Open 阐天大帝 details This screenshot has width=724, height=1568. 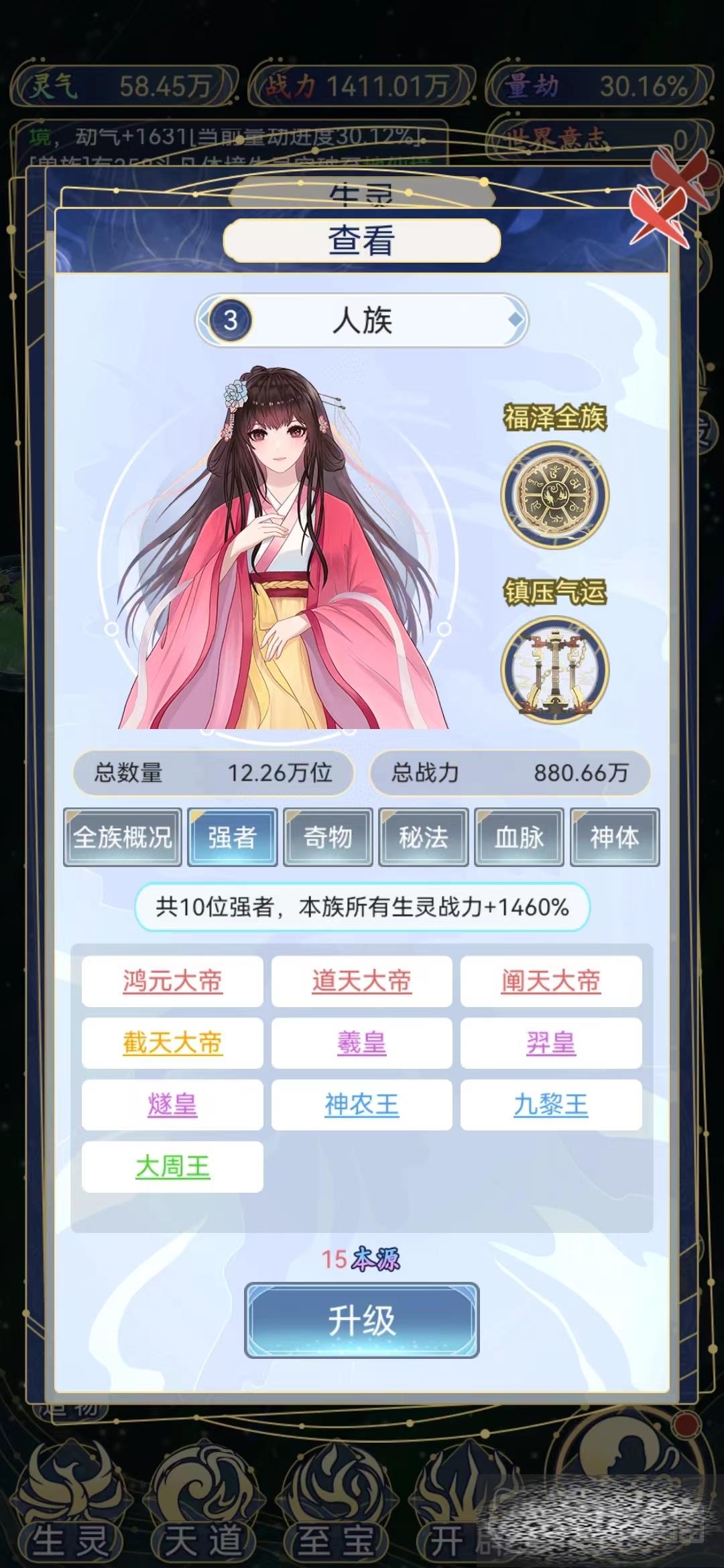tap(550, 981)
